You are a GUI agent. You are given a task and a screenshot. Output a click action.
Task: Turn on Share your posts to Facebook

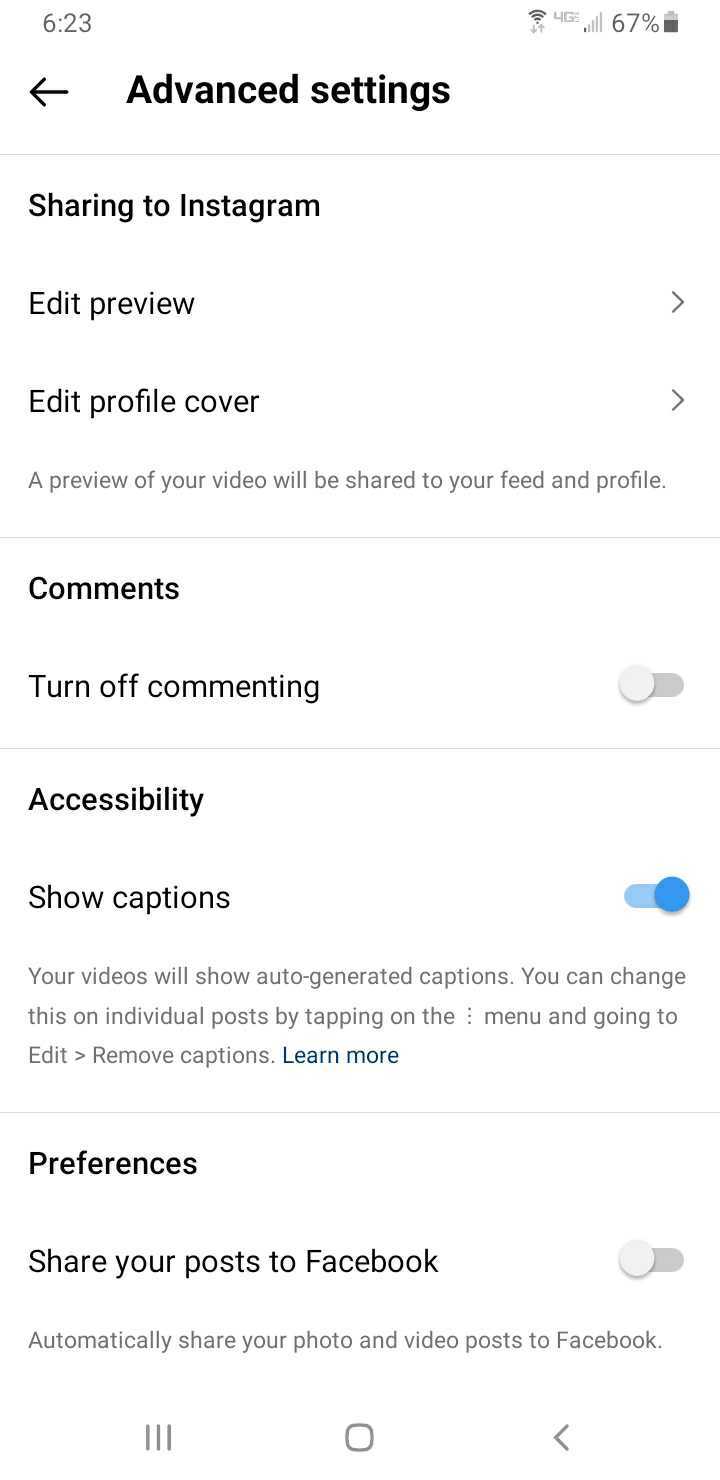pyautogui.click(x=652, y=1260)
